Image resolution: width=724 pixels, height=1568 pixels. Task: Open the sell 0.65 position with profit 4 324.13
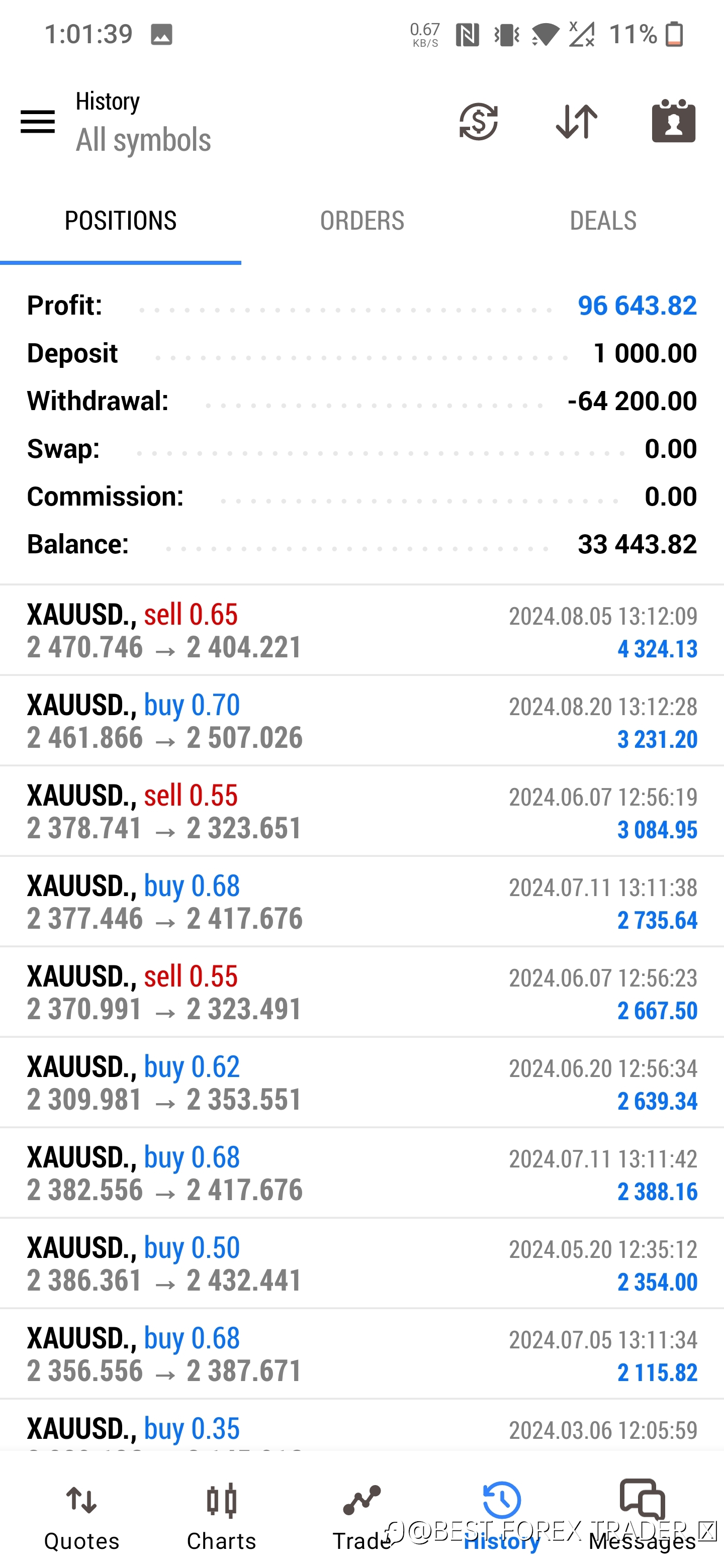(x=361, y=631)
